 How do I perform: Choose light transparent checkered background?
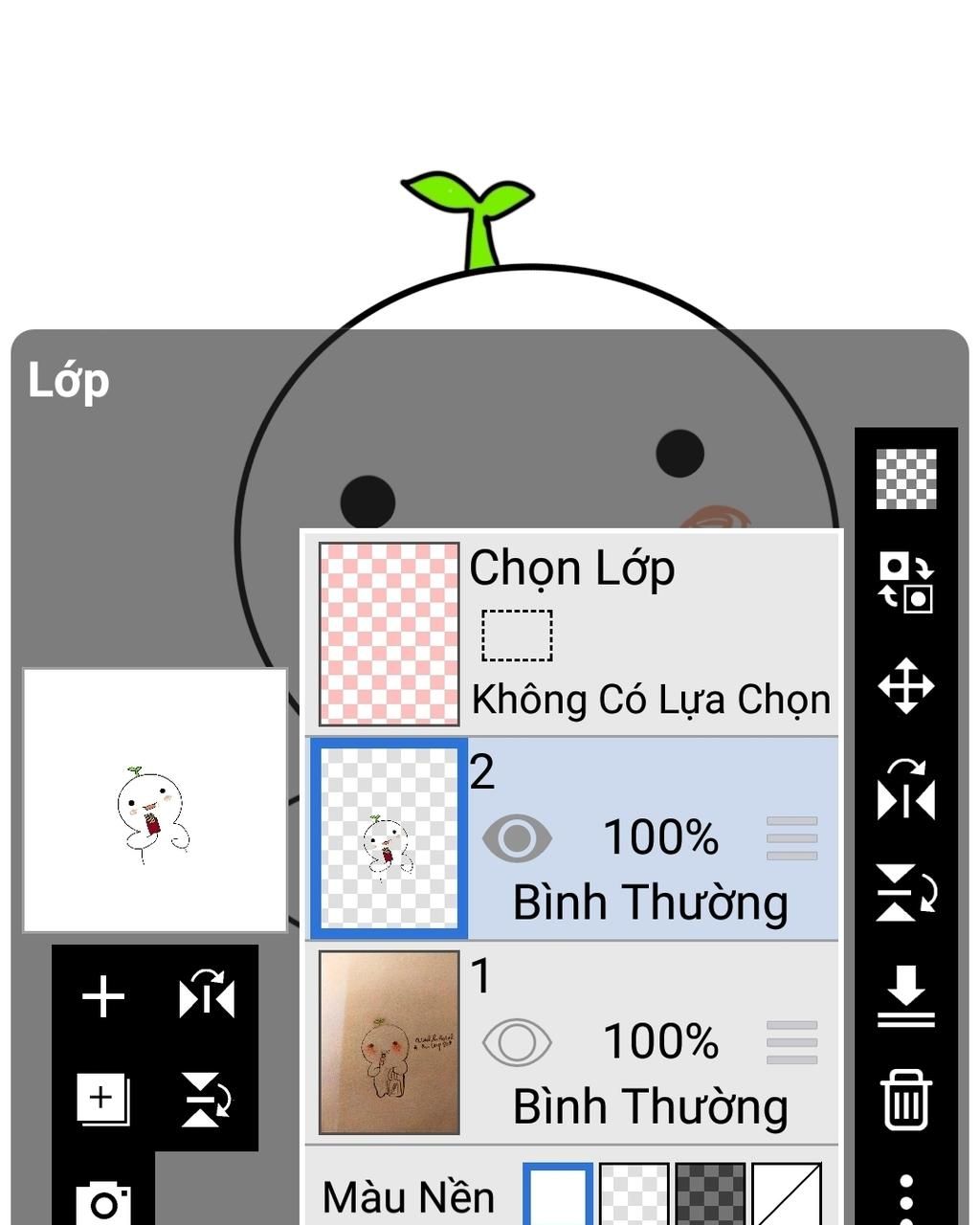634,1196
